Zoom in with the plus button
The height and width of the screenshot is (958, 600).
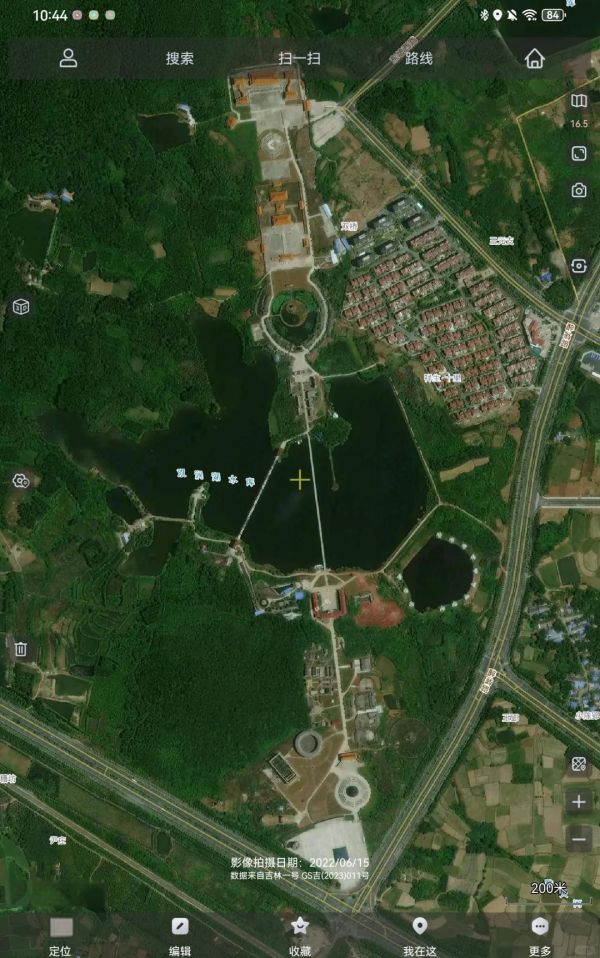[579, 802]
